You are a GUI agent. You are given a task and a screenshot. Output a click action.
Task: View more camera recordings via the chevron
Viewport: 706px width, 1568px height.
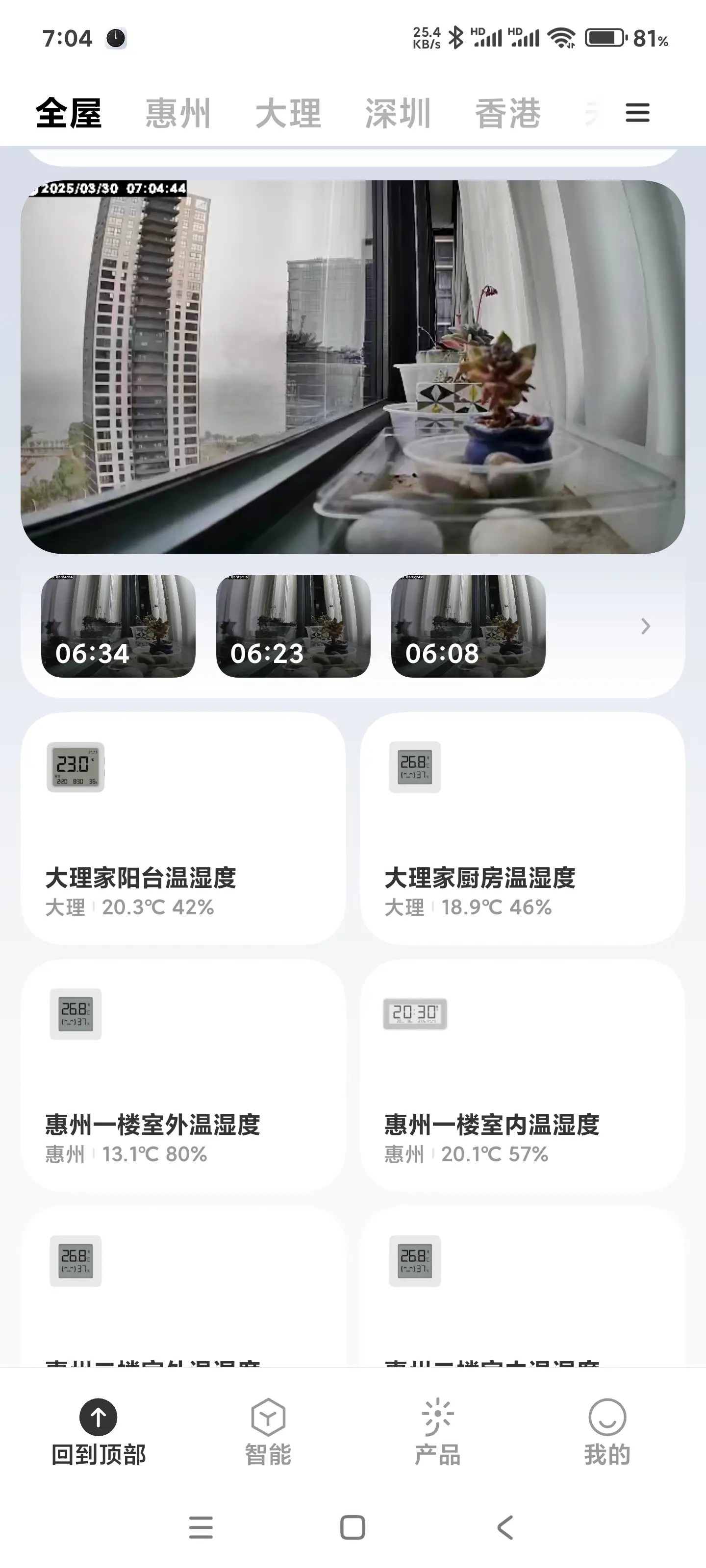tap(646, 626)
